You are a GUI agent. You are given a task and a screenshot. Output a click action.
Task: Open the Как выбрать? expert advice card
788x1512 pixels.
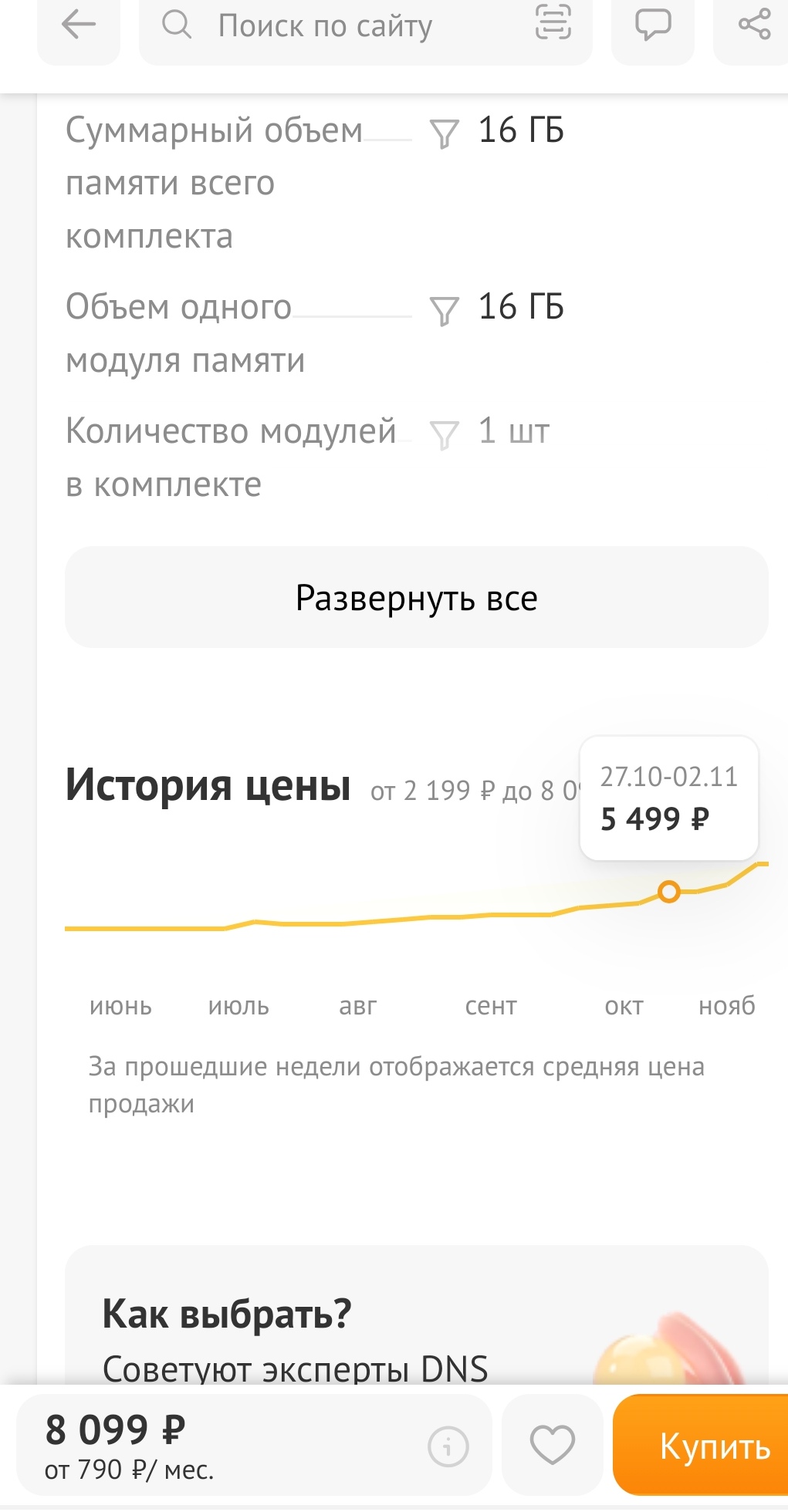tap(416, 1327)
